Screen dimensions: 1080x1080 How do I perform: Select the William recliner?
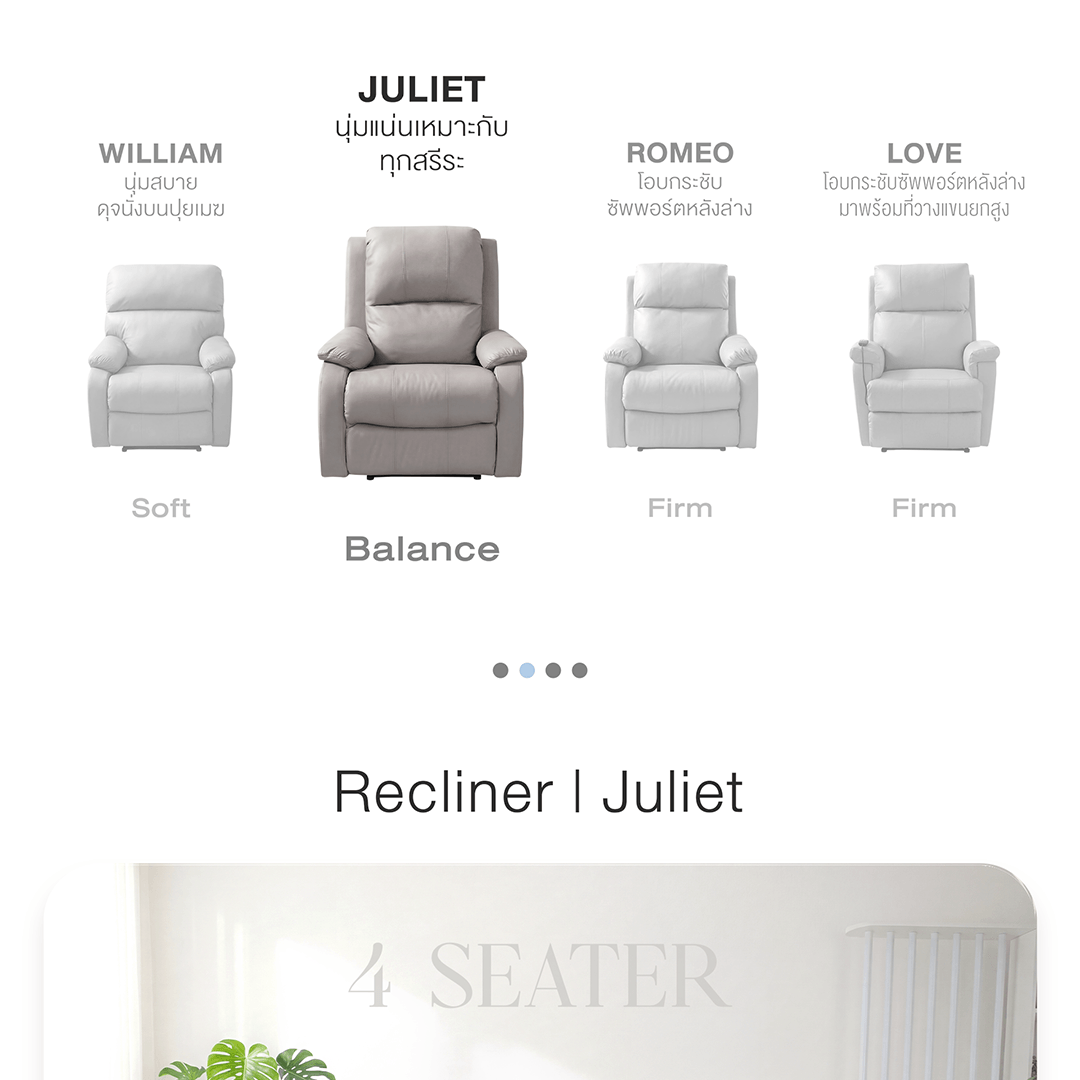click(x=161, y=355)
